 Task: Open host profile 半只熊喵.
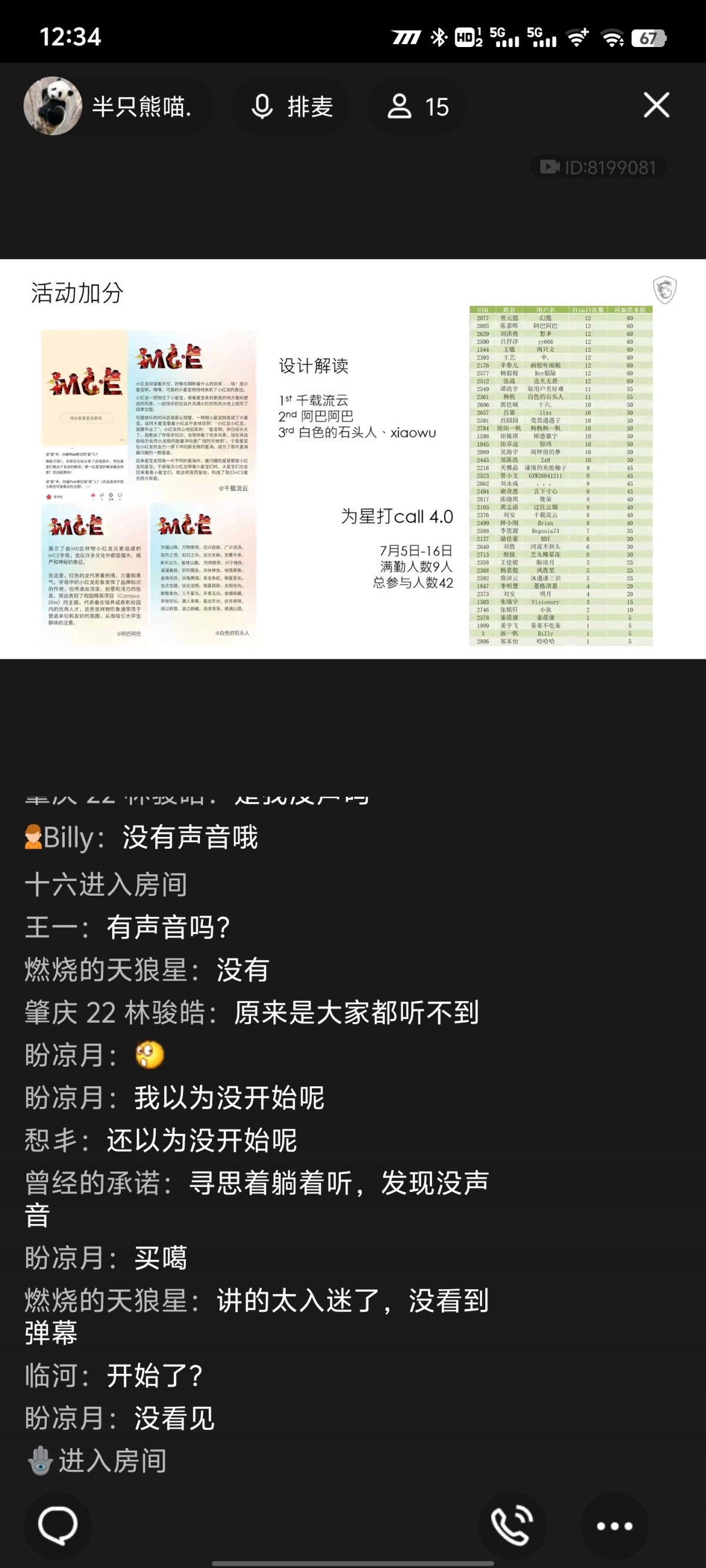[109, 106]
